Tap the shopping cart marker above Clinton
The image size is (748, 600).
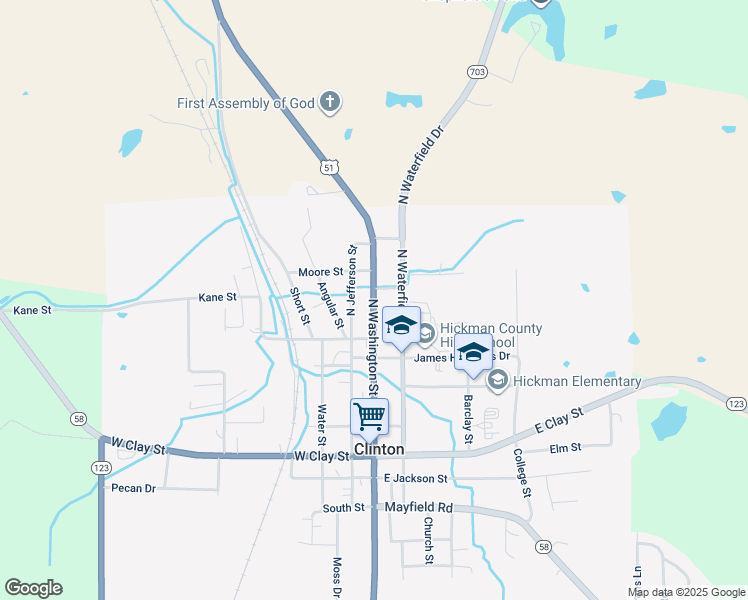pos(369,416)
